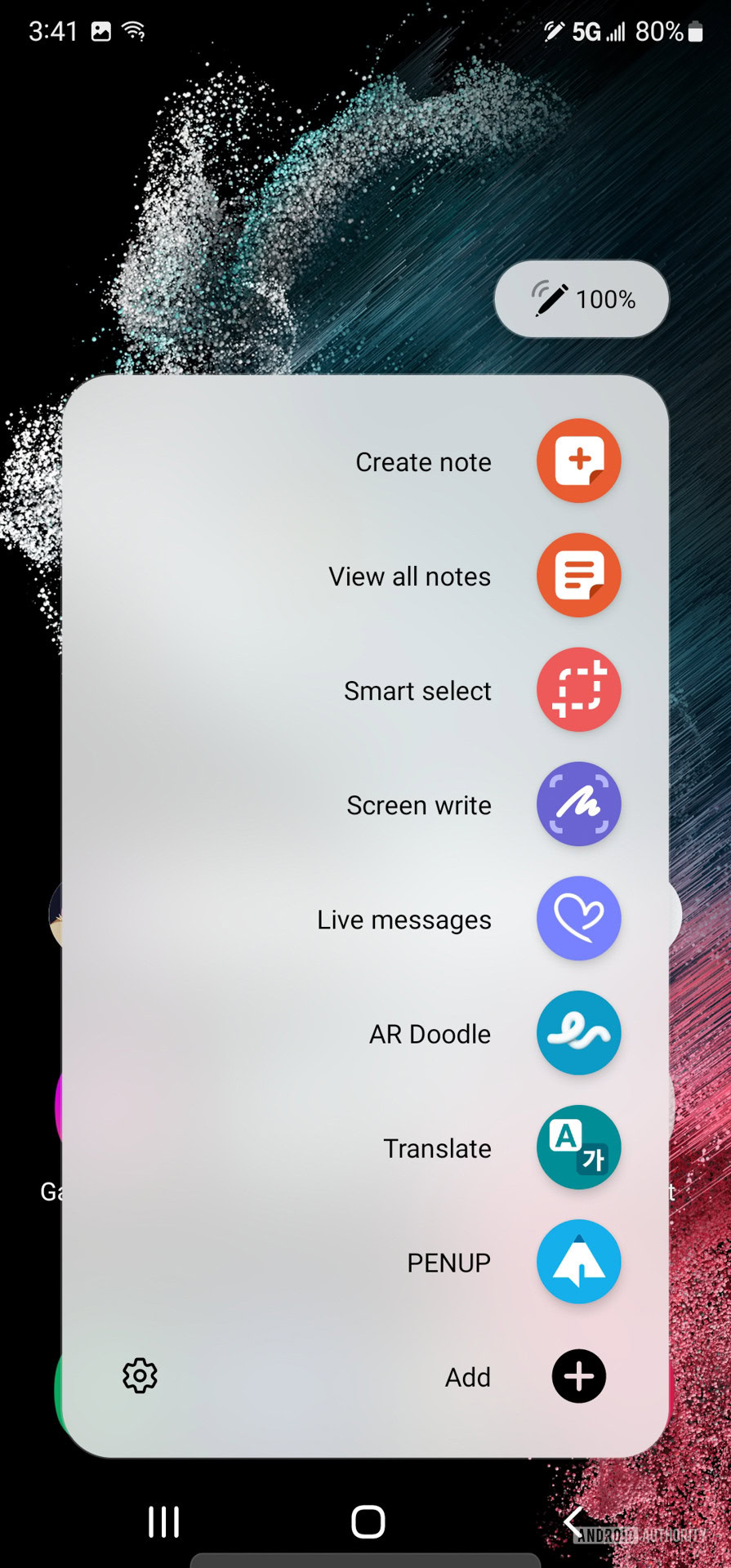This screenshot has height=1568, width=731.
Task: Open the PENUP app
Action: (578, 1261)
